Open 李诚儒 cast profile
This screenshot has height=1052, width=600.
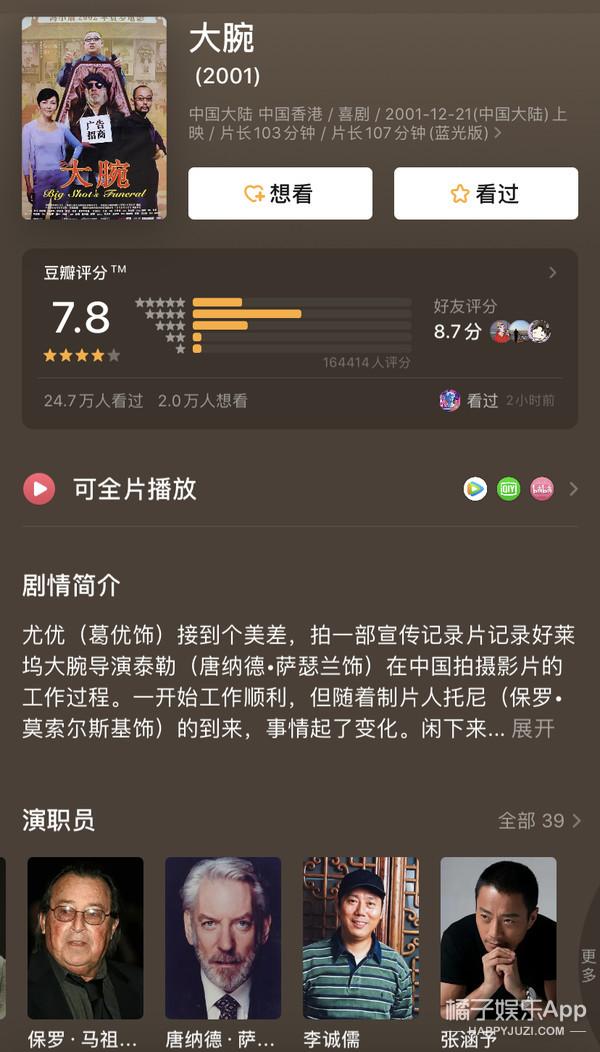(x=360, y=939)
